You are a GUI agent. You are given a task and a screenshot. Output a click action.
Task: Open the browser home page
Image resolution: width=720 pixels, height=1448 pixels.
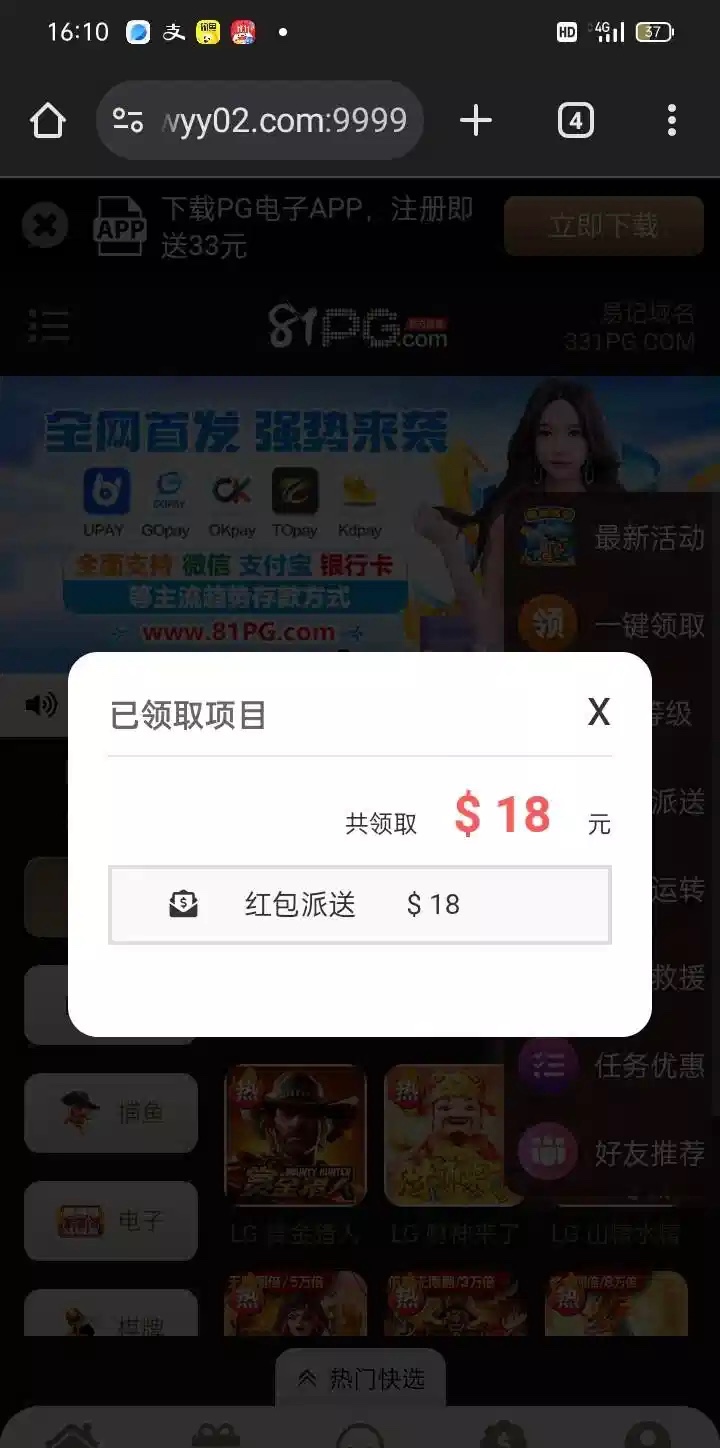[47, 121]
